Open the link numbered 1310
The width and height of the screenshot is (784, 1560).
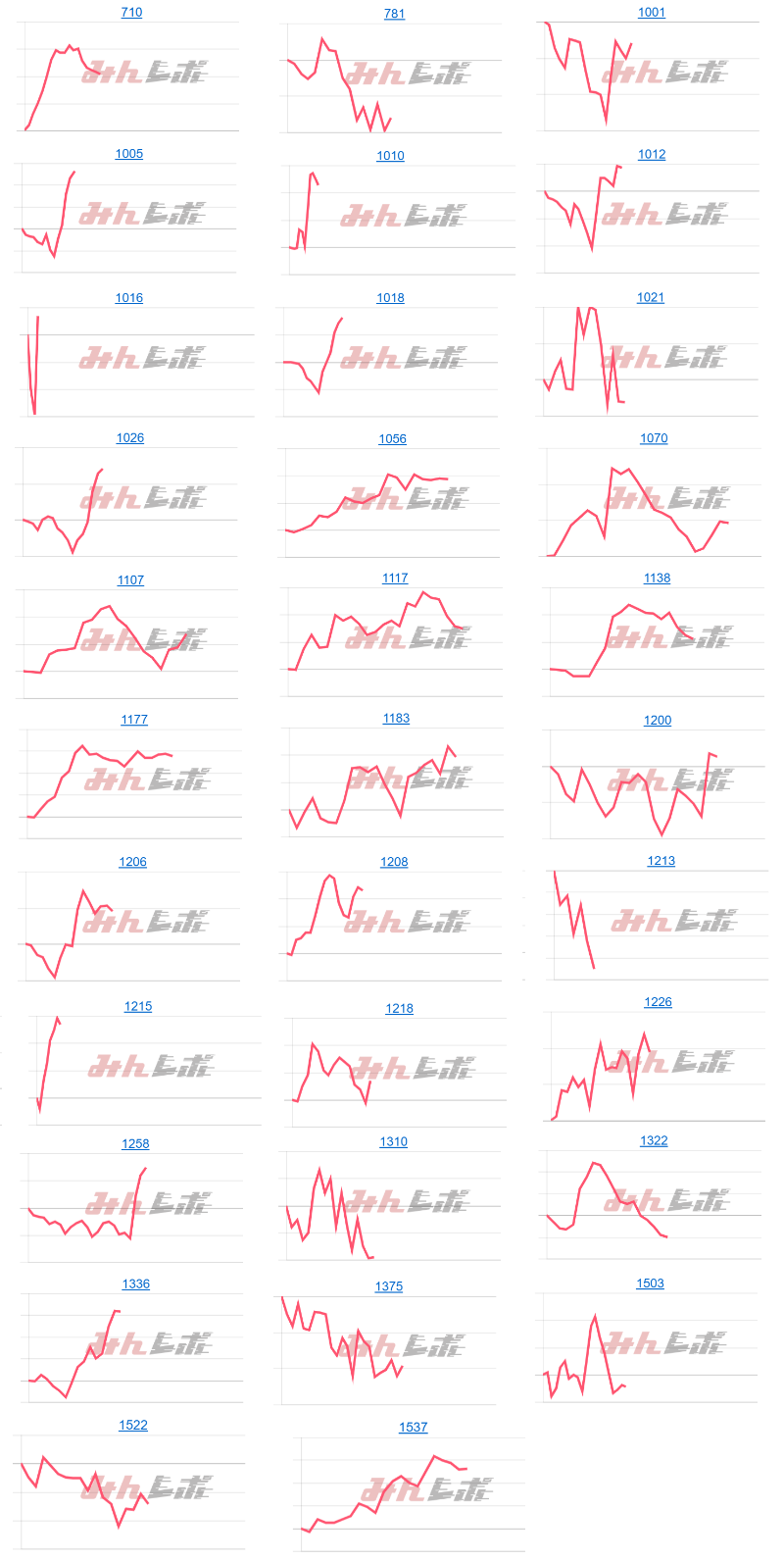click(x=394, y=1142)
